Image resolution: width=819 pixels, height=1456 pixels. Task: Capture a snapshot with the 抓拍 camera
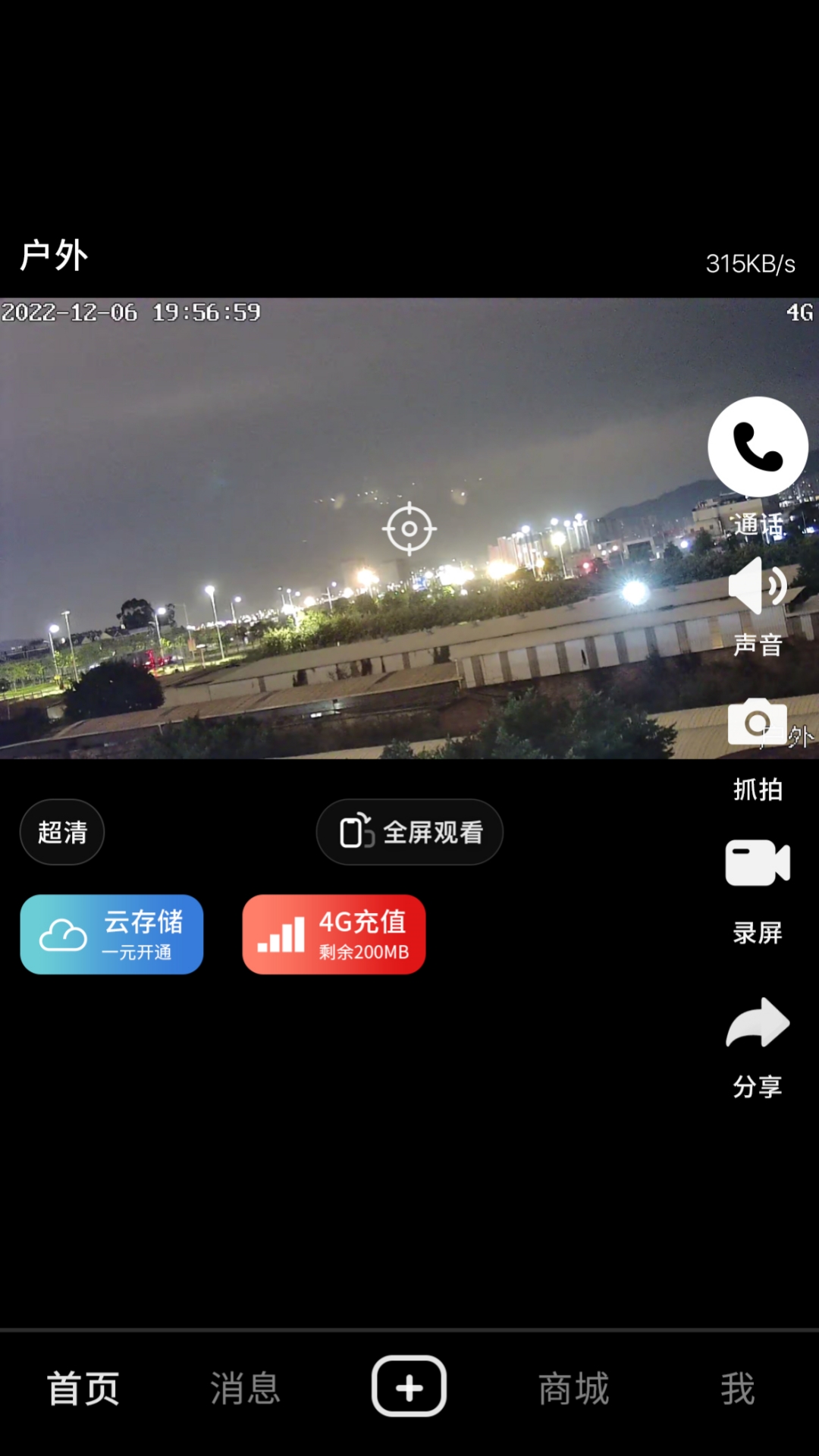coord(758,722)
